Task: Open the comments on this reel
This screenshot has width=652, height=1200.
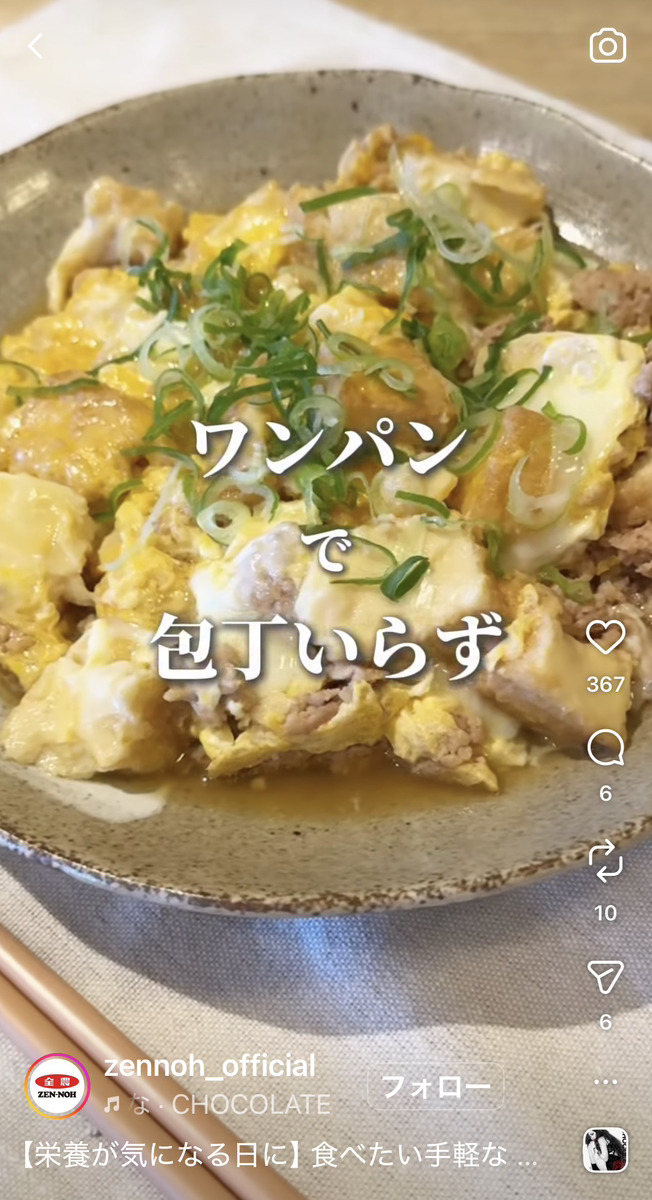Action: [x=606, y=748]
